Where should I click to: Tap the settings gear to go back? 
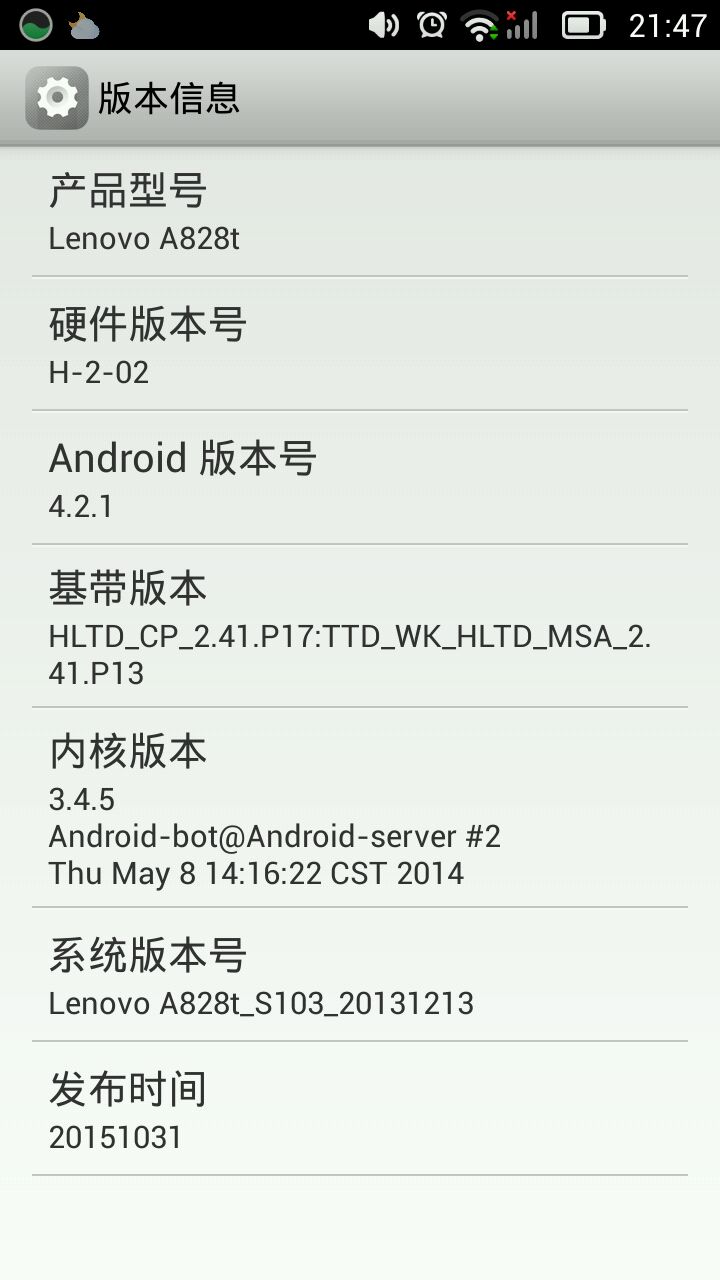point(56,98)
